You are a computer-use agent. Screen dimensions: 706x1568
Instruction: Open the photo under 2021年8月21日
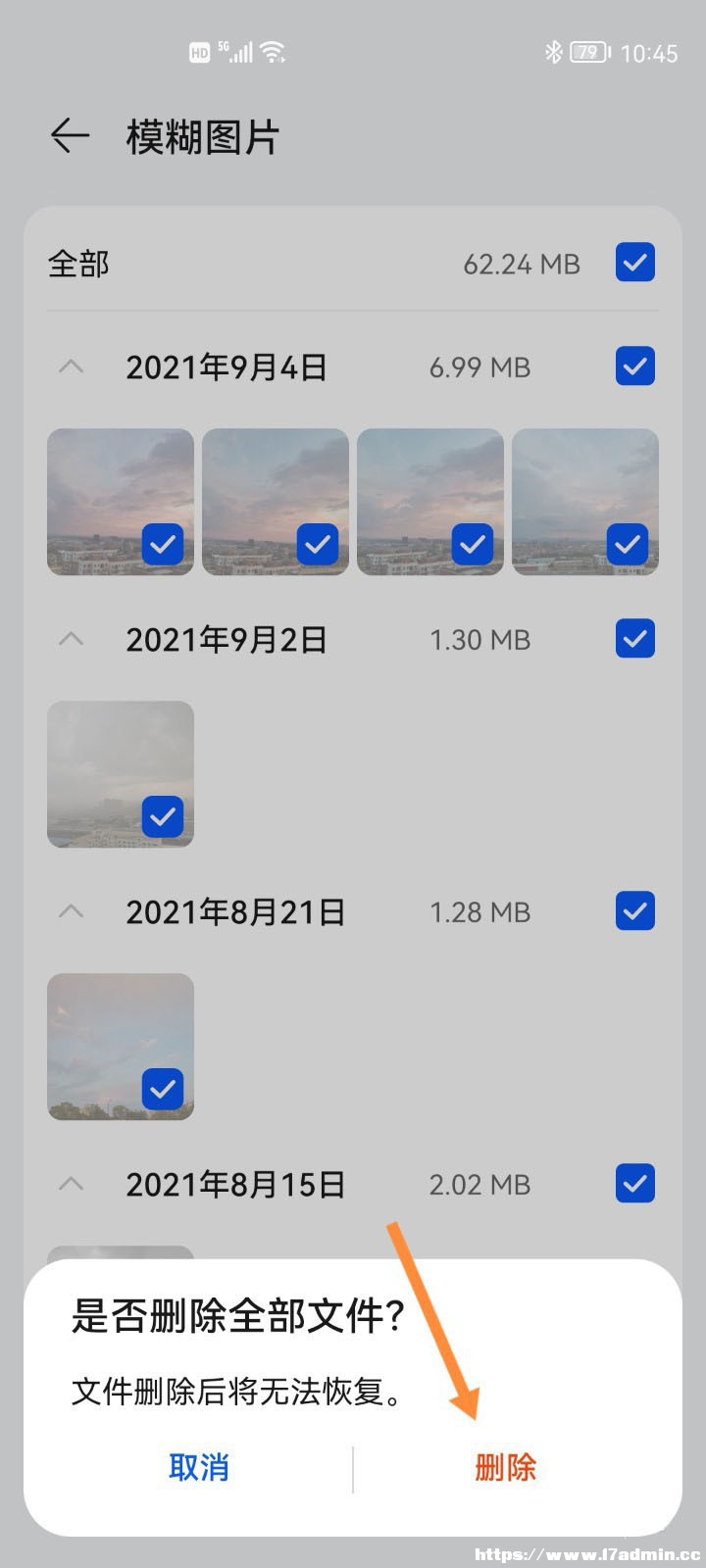pos(121,1047)
